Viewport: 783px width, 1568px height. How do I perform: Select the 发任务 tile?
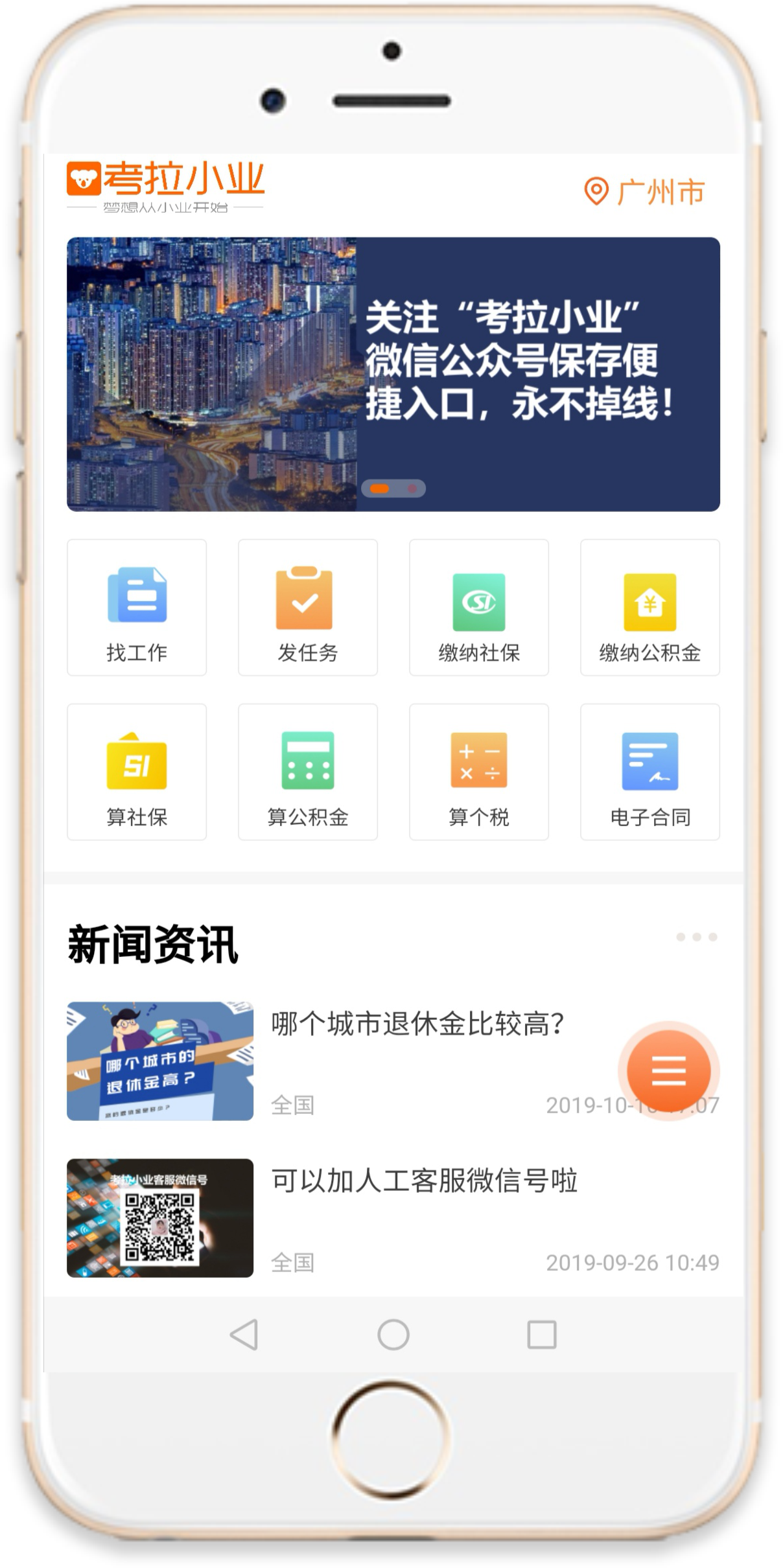pyautogui.click(x=308, y=607)
